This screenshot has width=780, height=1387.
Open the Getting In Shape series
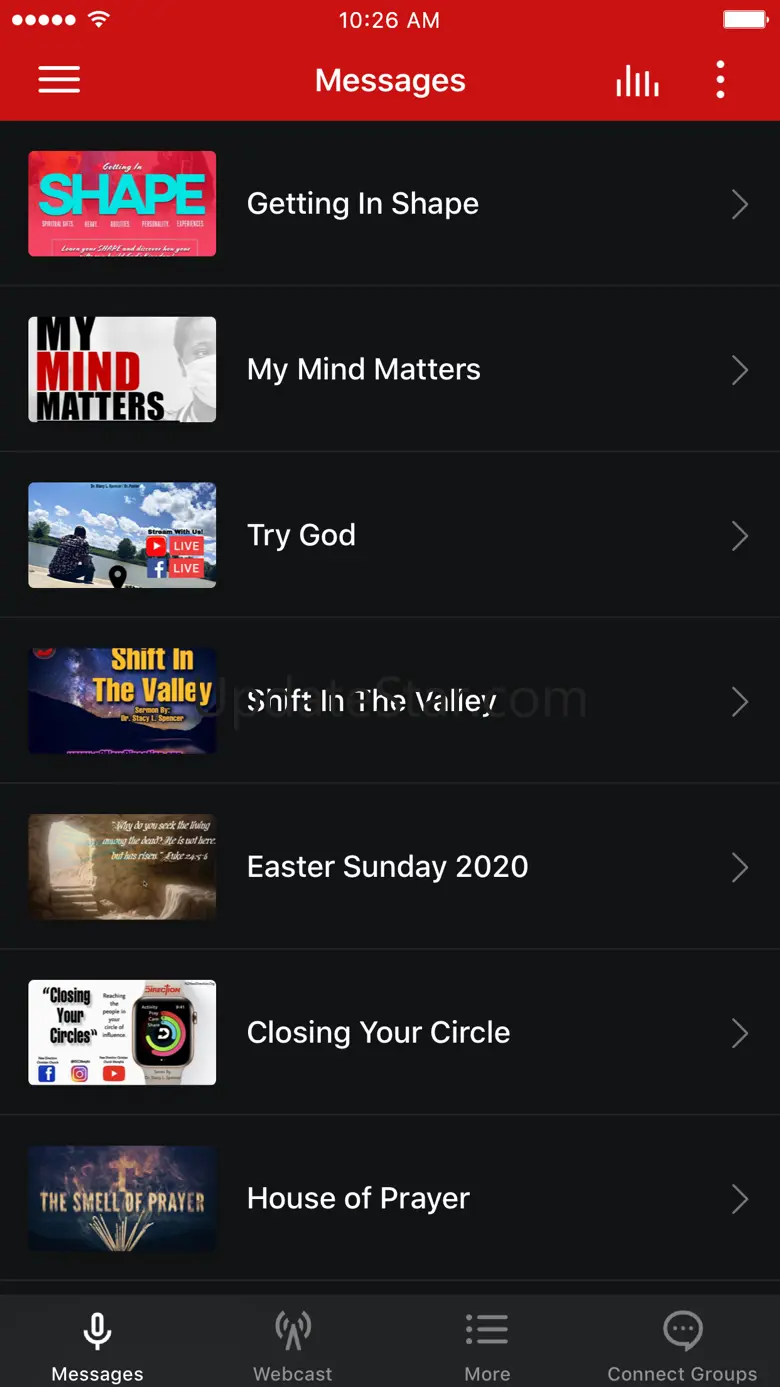(x=390, y=204)
